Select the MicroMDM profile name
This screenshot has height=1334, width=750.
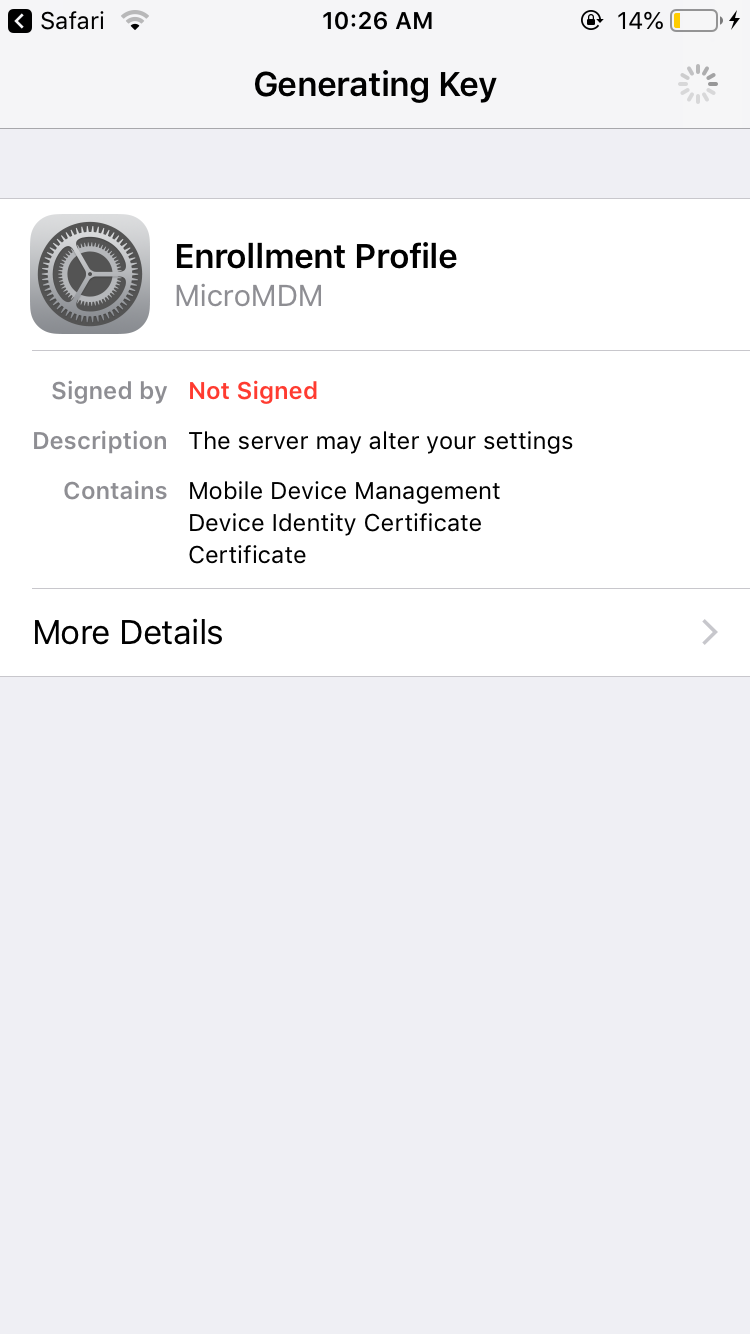(x=248, y=296)
